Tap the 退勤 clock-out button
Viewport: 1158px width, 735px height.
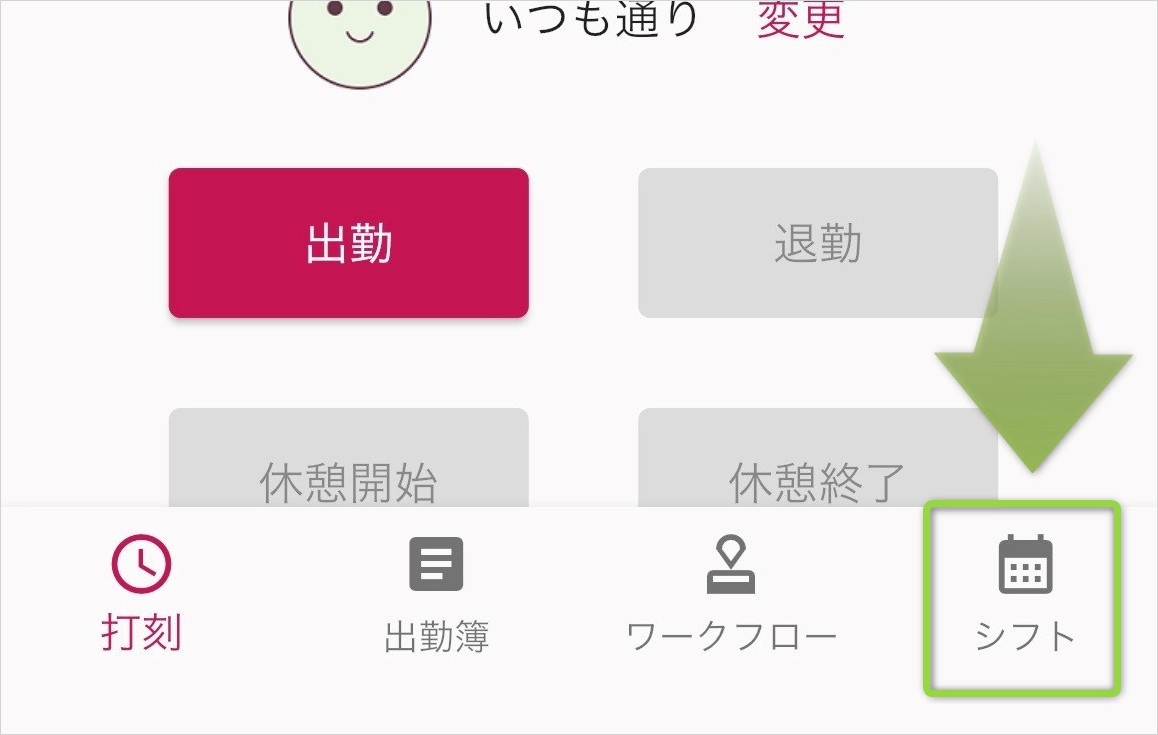coord(818,243)
